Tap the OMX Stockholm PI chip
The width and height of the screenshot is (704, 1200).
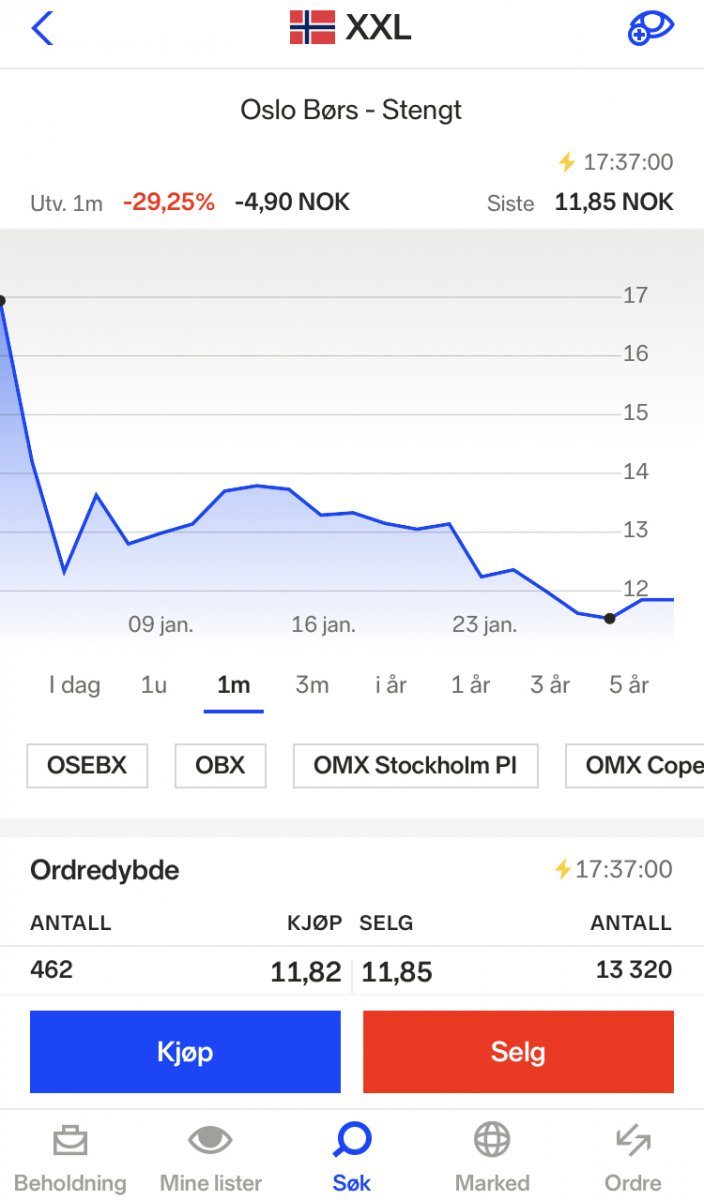click(415, 766)
